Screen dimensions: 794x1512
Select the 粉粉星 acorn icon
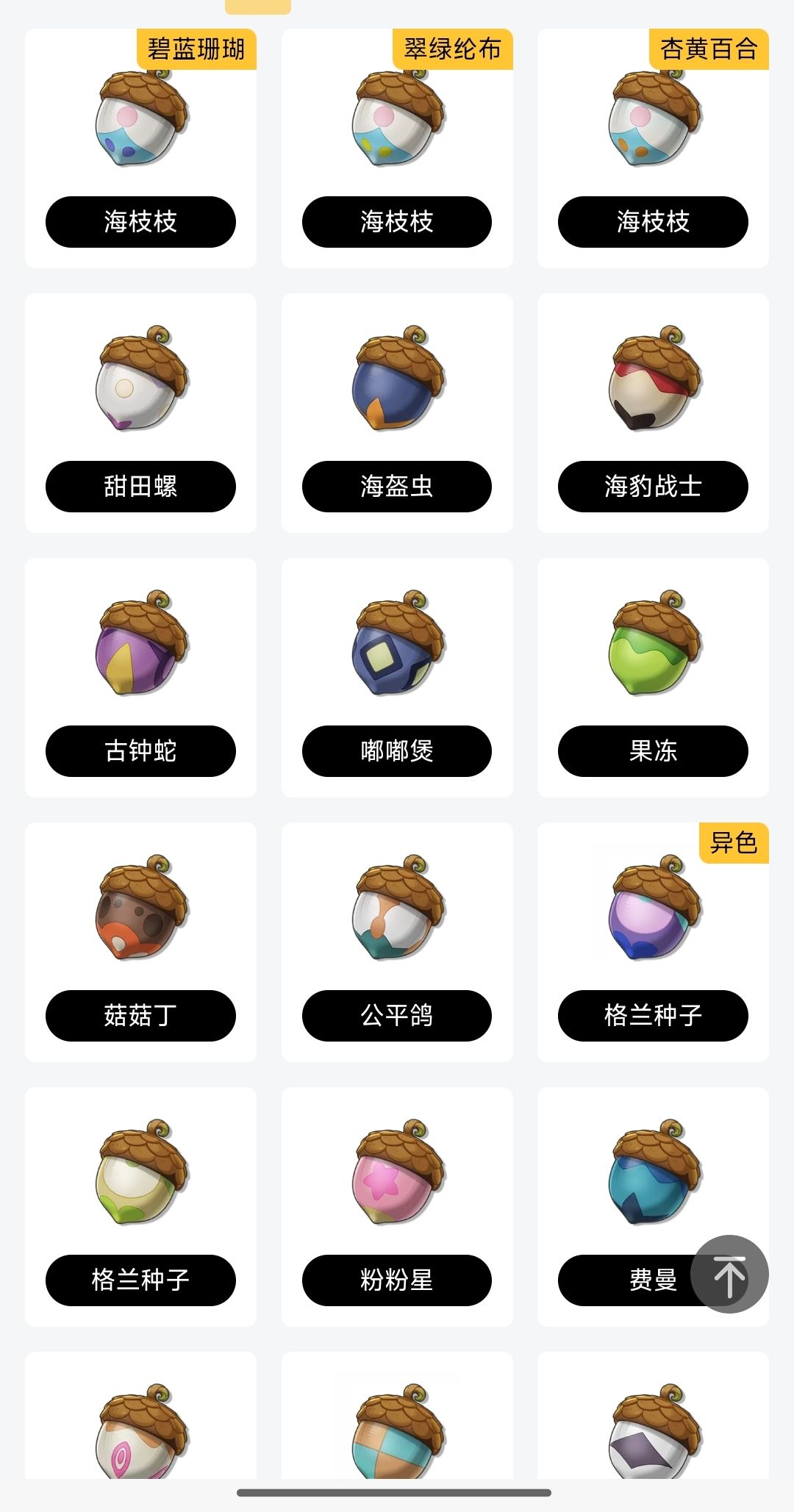(x=396, y=1183)
